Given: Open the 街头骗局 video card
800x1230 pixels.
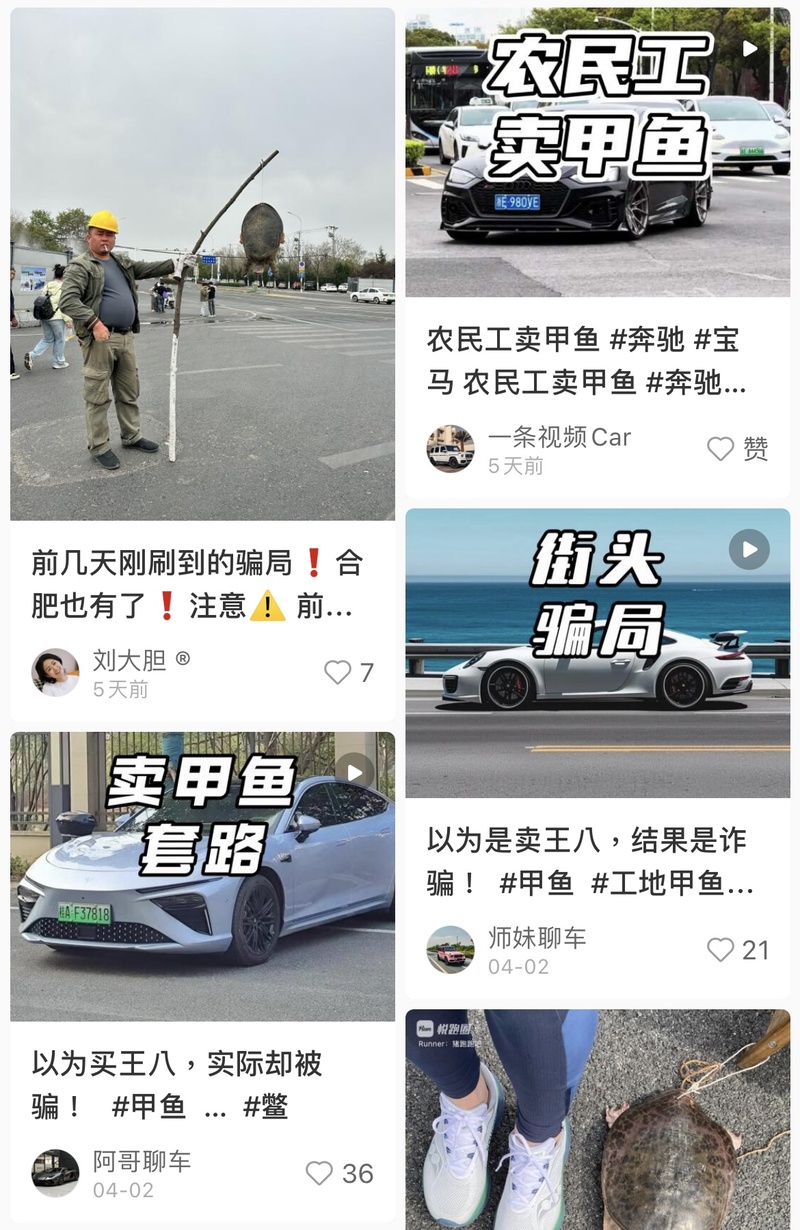Looking at the screenshot, I should 597,652.
